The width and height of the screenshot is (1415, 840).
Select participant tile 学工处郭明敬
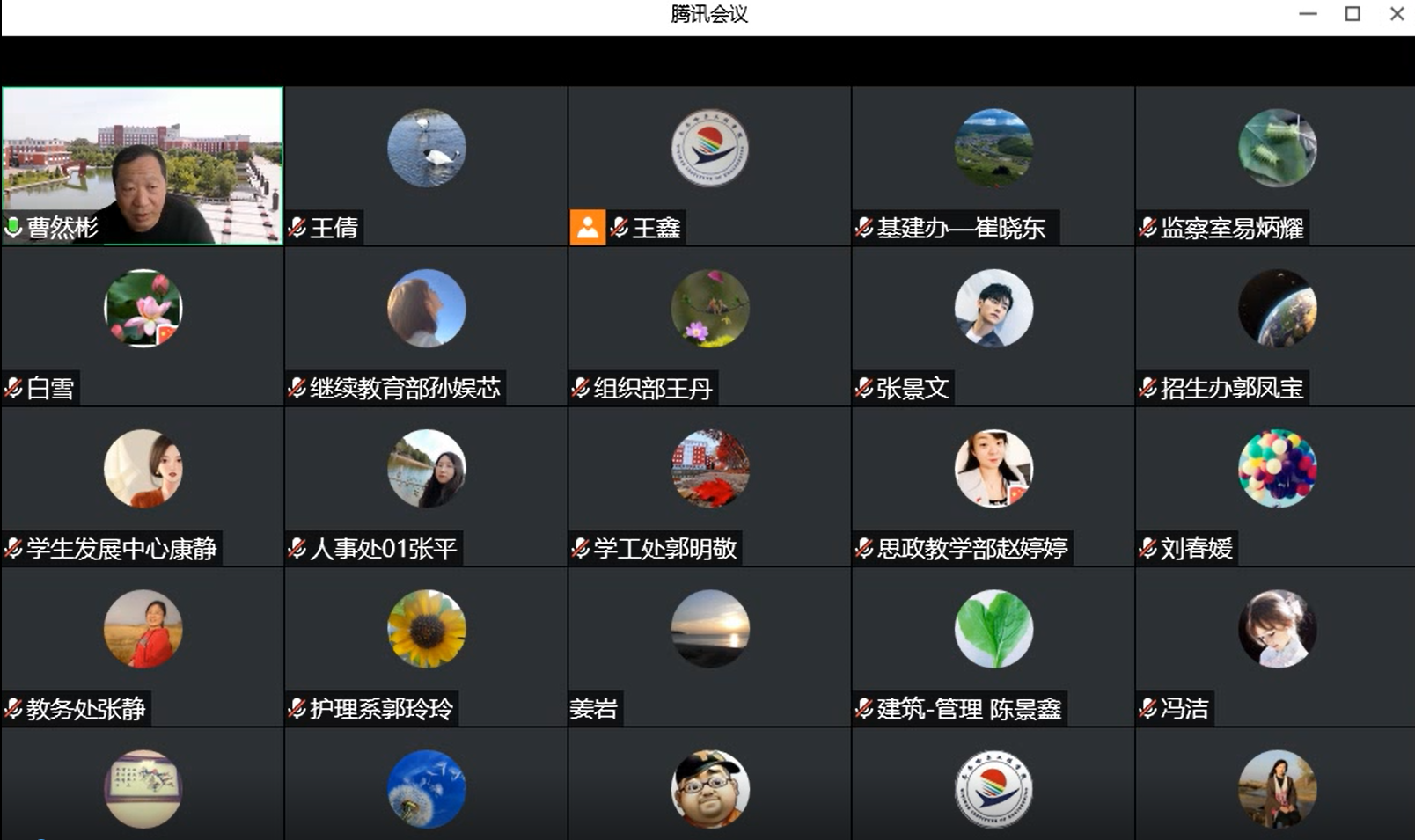click(x=709, y=486)
